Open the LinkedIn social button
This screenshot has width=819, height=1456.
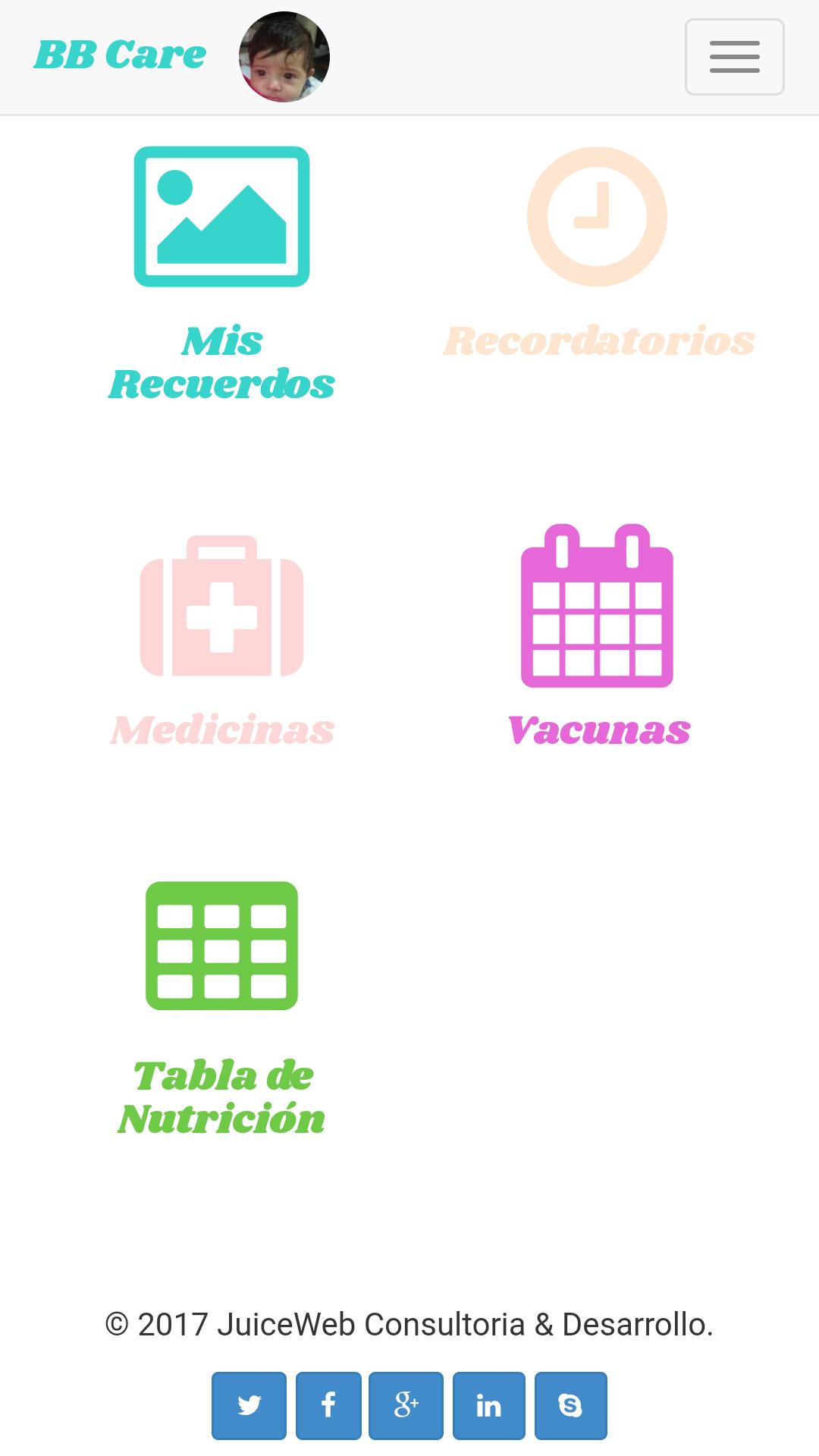click(488, 1405)
